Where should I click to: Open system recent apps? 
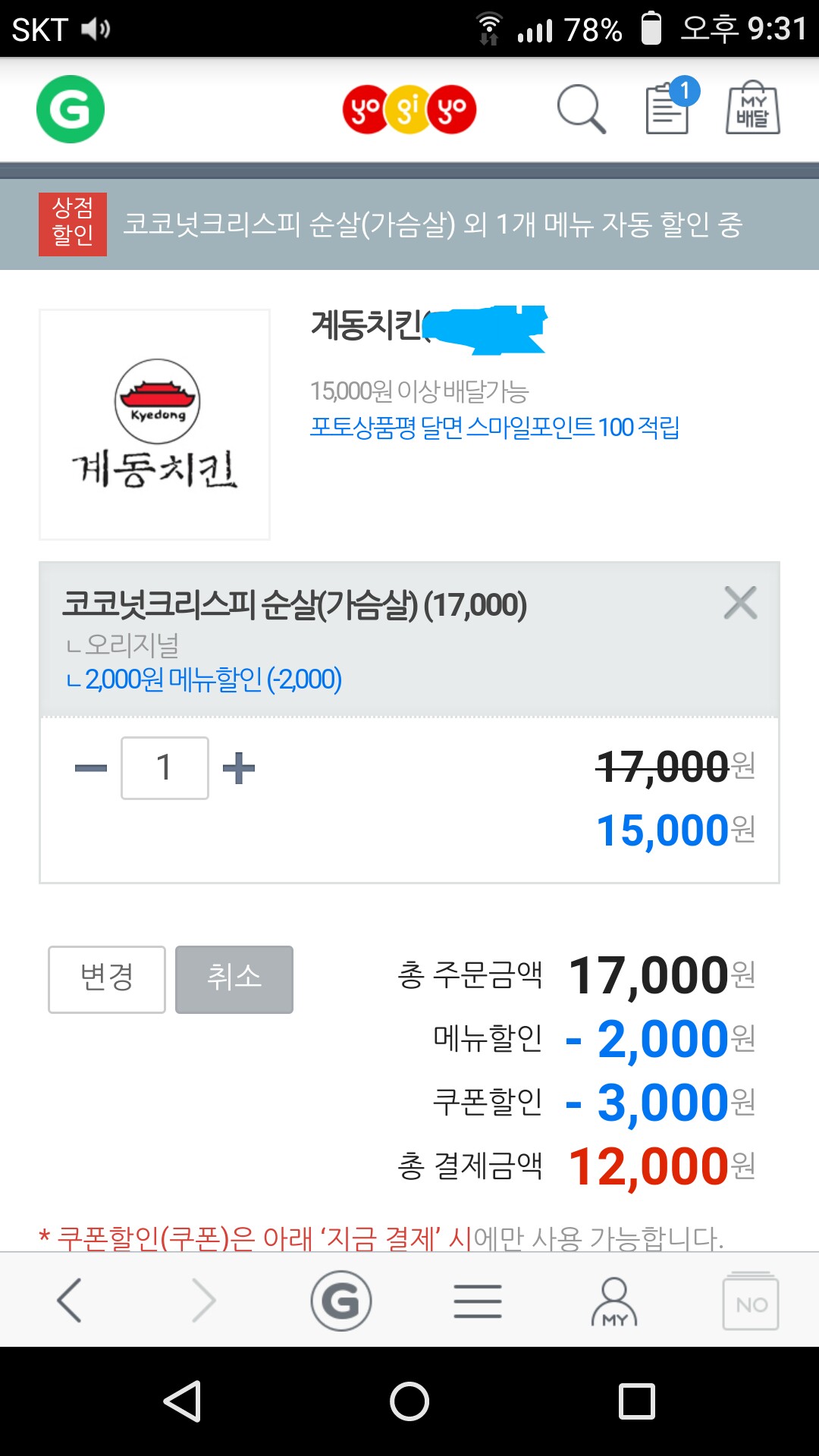pyautogui.click(x=637, y=1401)
